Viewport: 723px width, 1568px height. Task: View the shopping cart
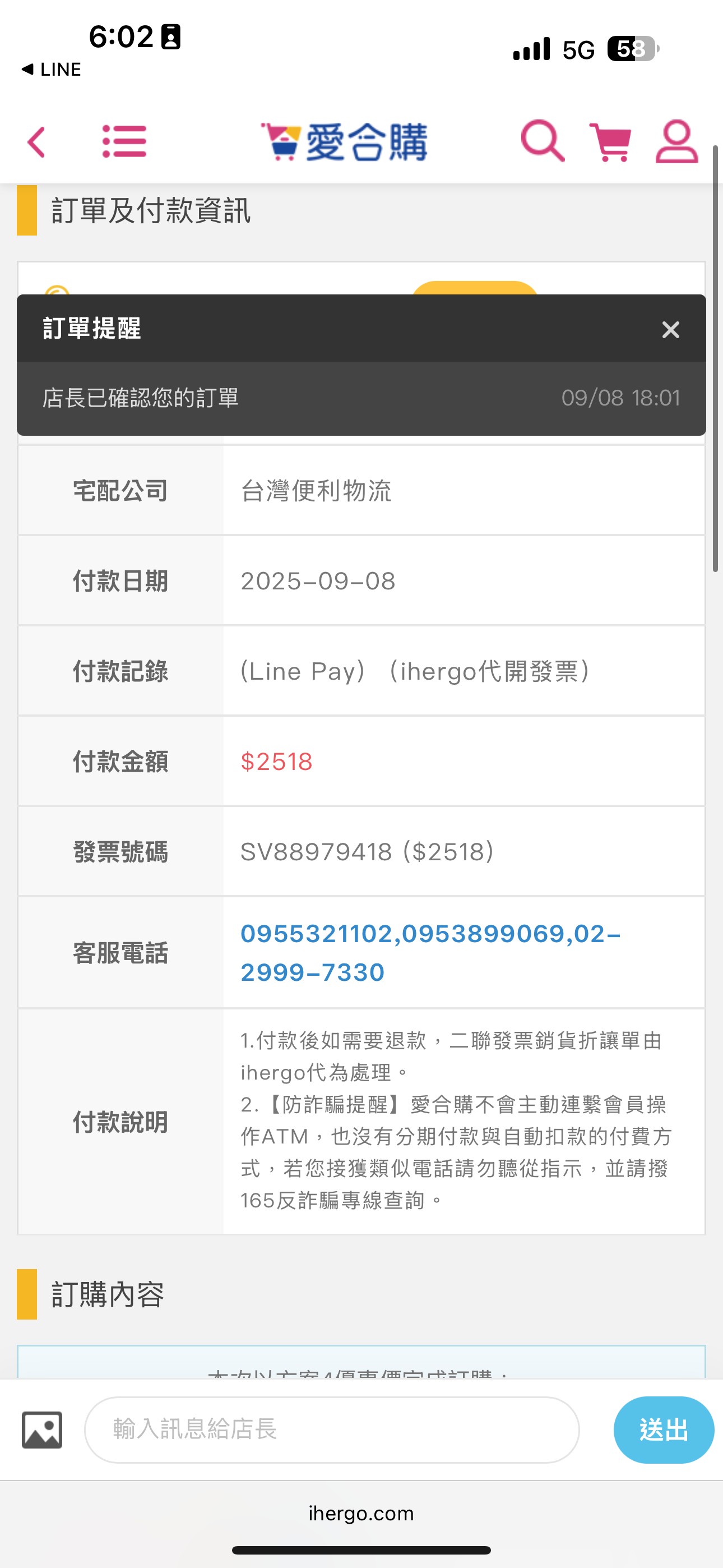pyautogui.click(x=610, y=142)
